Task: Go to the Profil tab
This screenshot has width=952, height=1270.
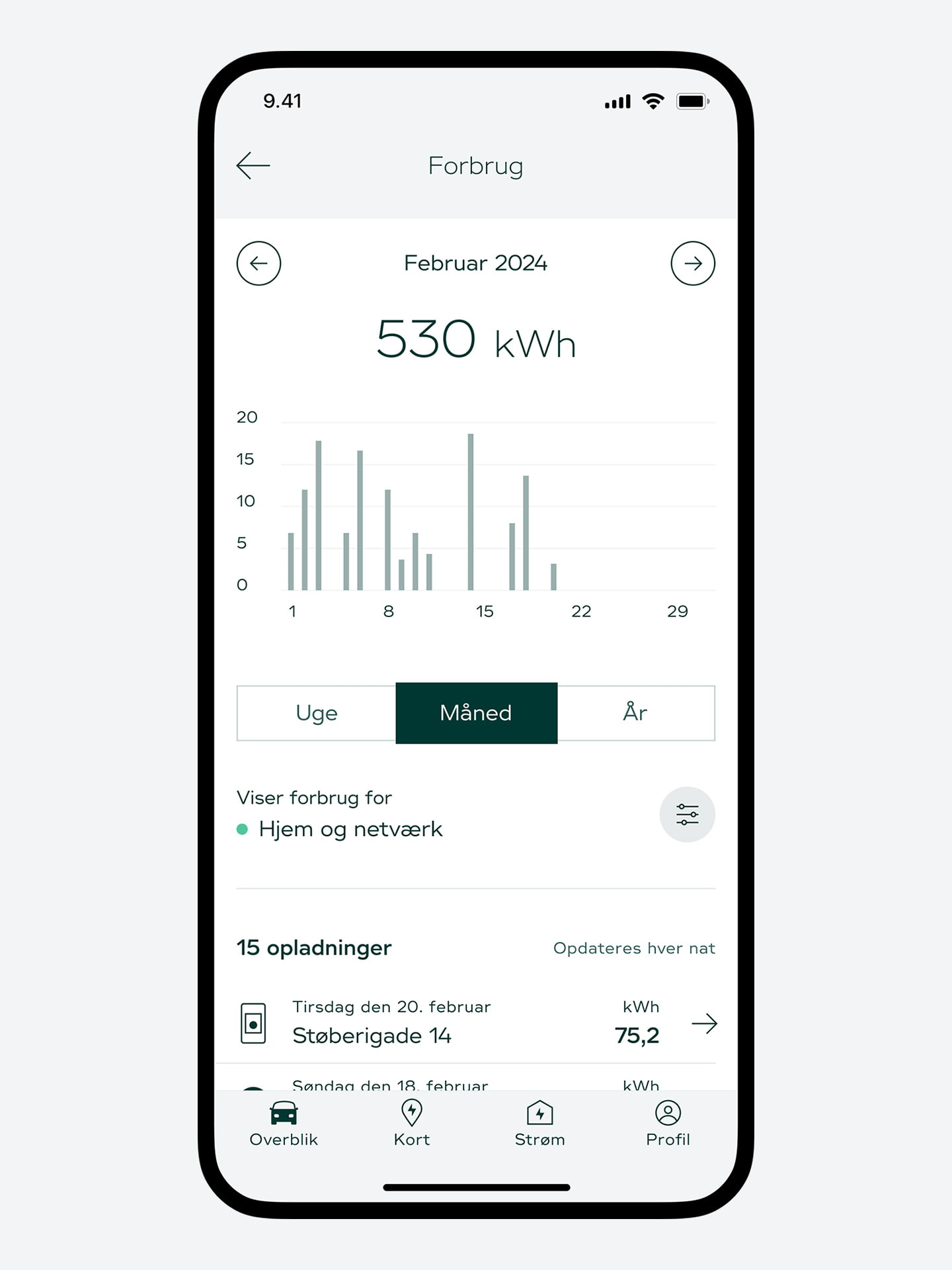Action: [668, 1123]
